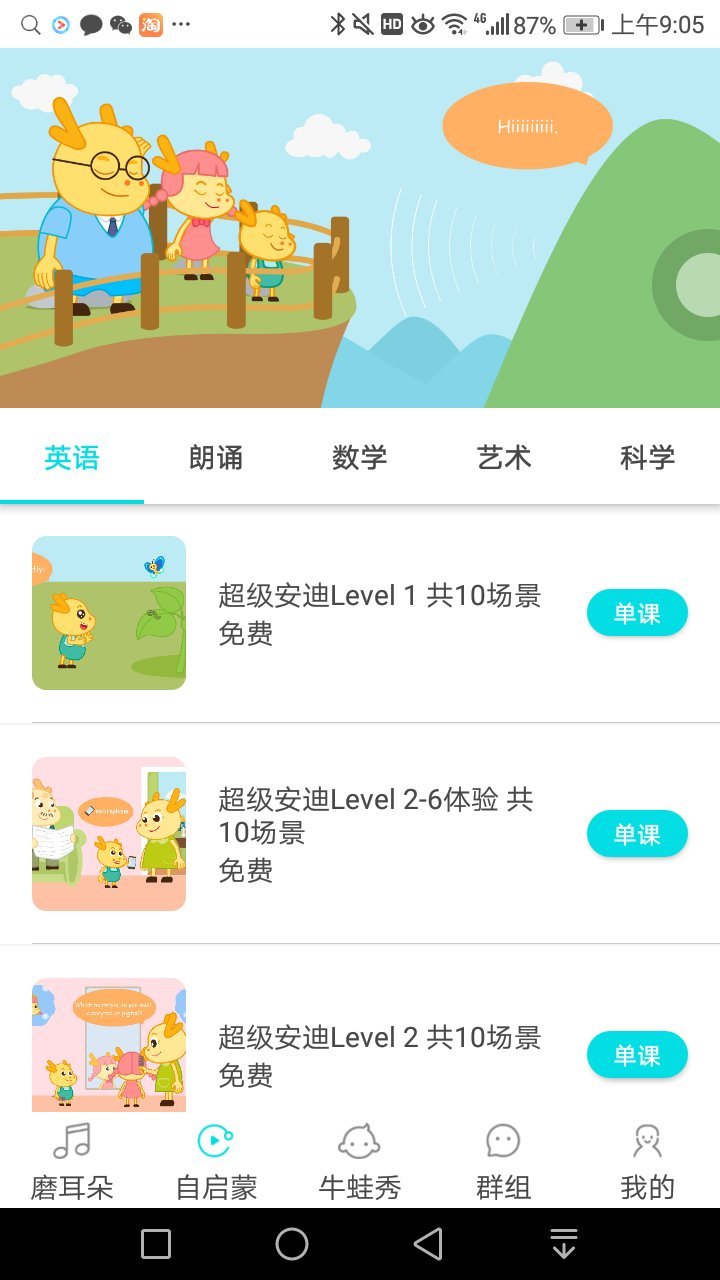
Task: Go to the system home screen
Action: tap(292, 1244)
